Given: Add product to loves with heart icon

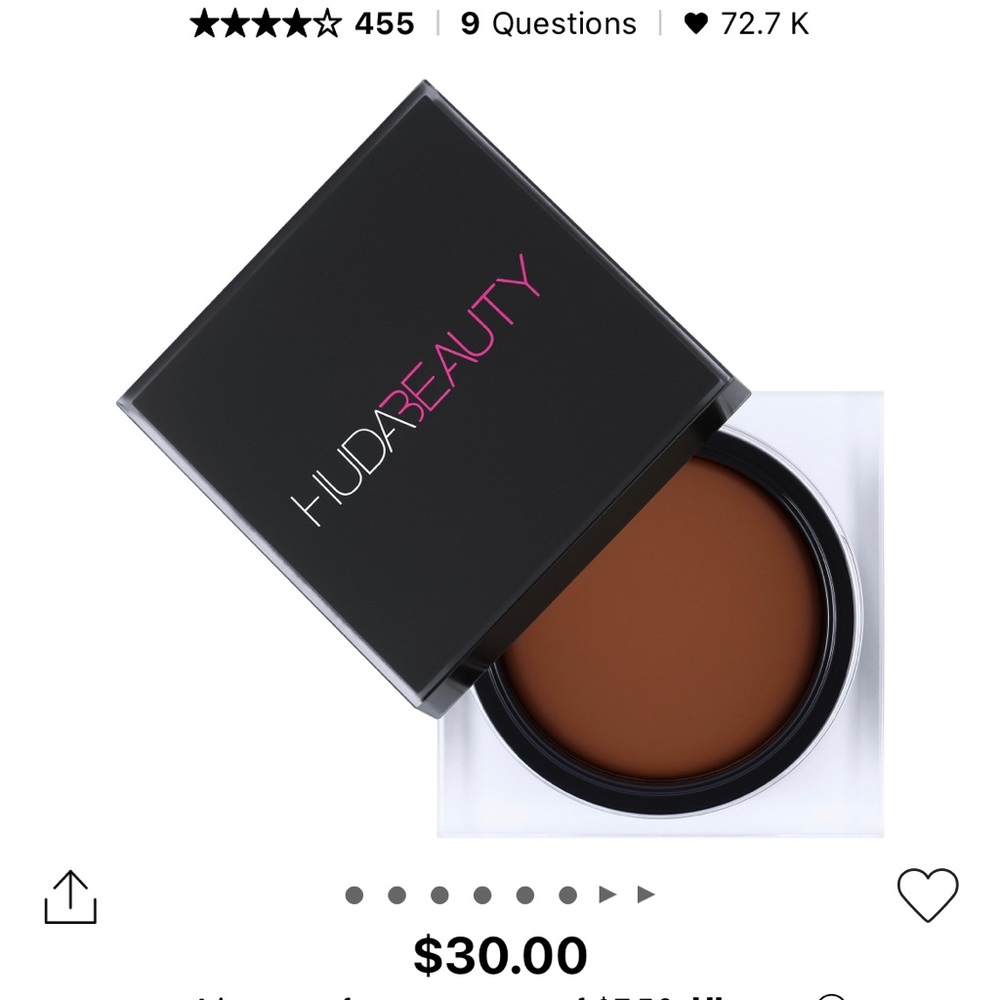Looking at the screenshot, I should [927, 894].
